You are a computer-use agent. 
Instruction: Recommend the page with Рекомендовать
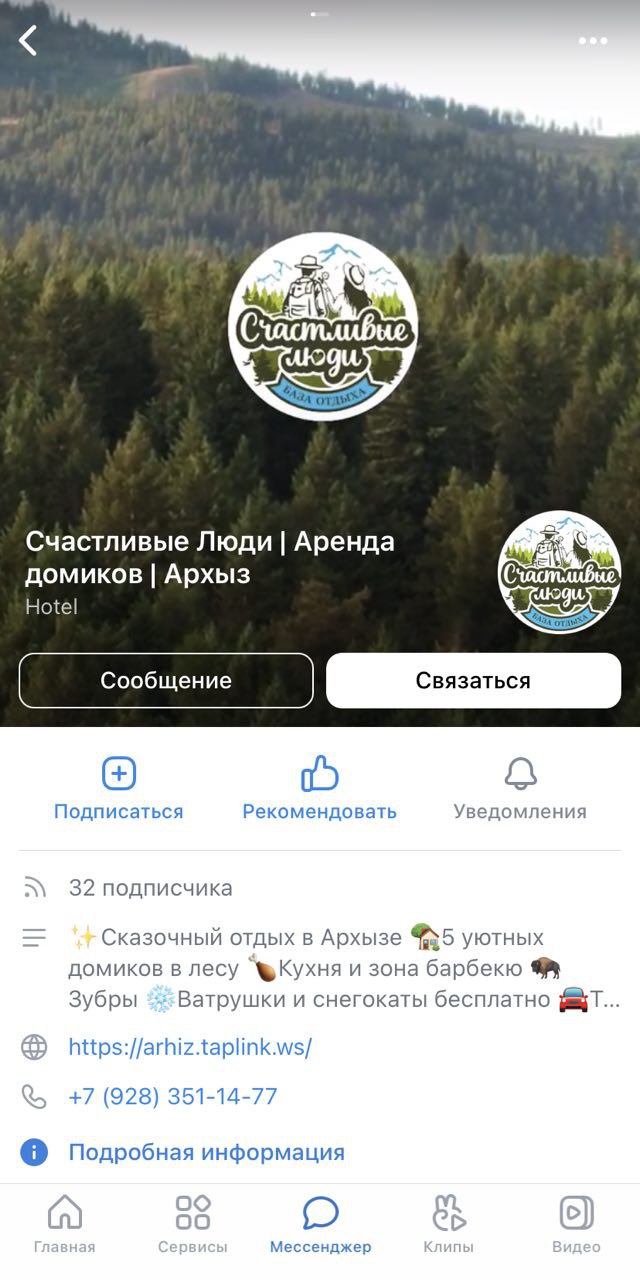pos(319,789)
